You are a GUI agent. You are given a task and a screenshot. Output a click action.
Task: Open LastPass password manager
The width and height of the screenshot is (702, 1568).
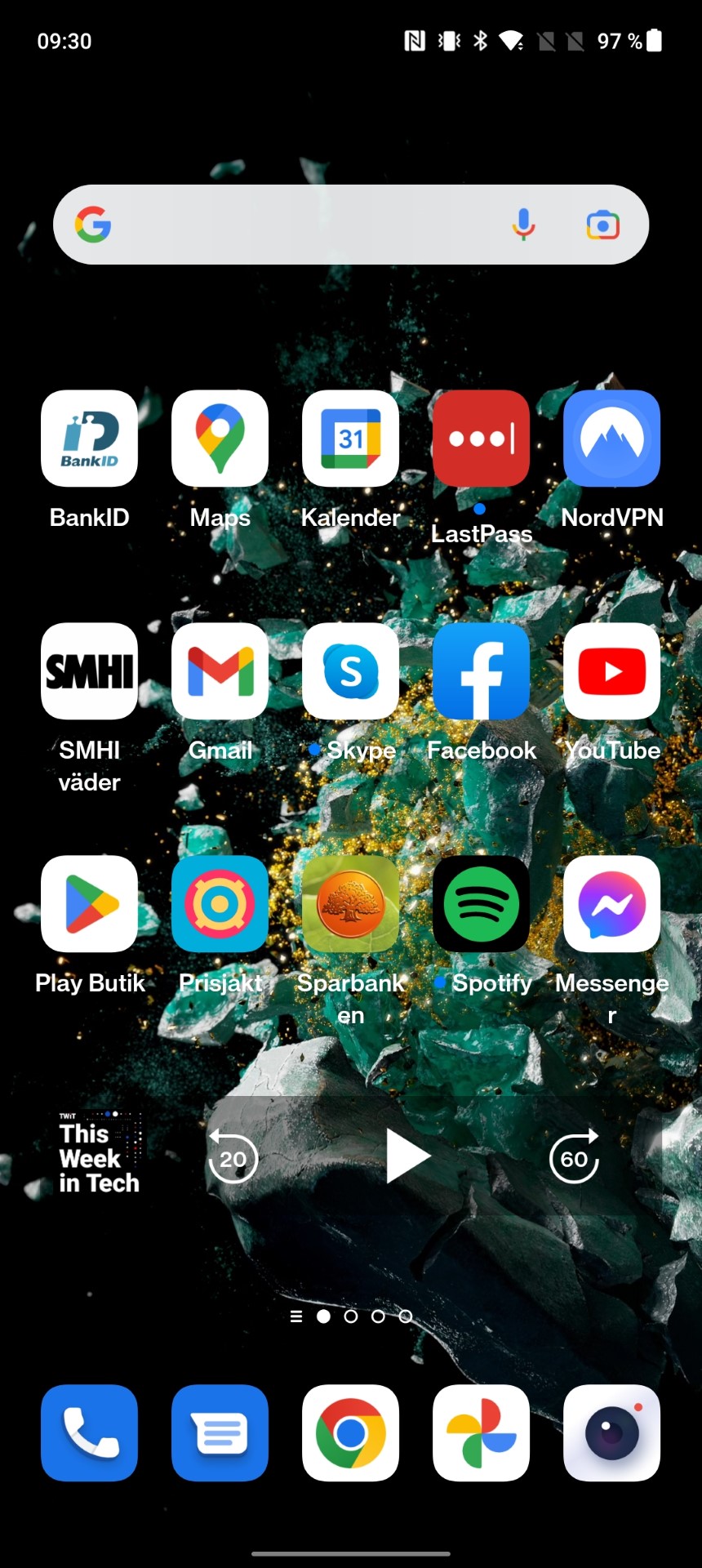pos(482,439)
